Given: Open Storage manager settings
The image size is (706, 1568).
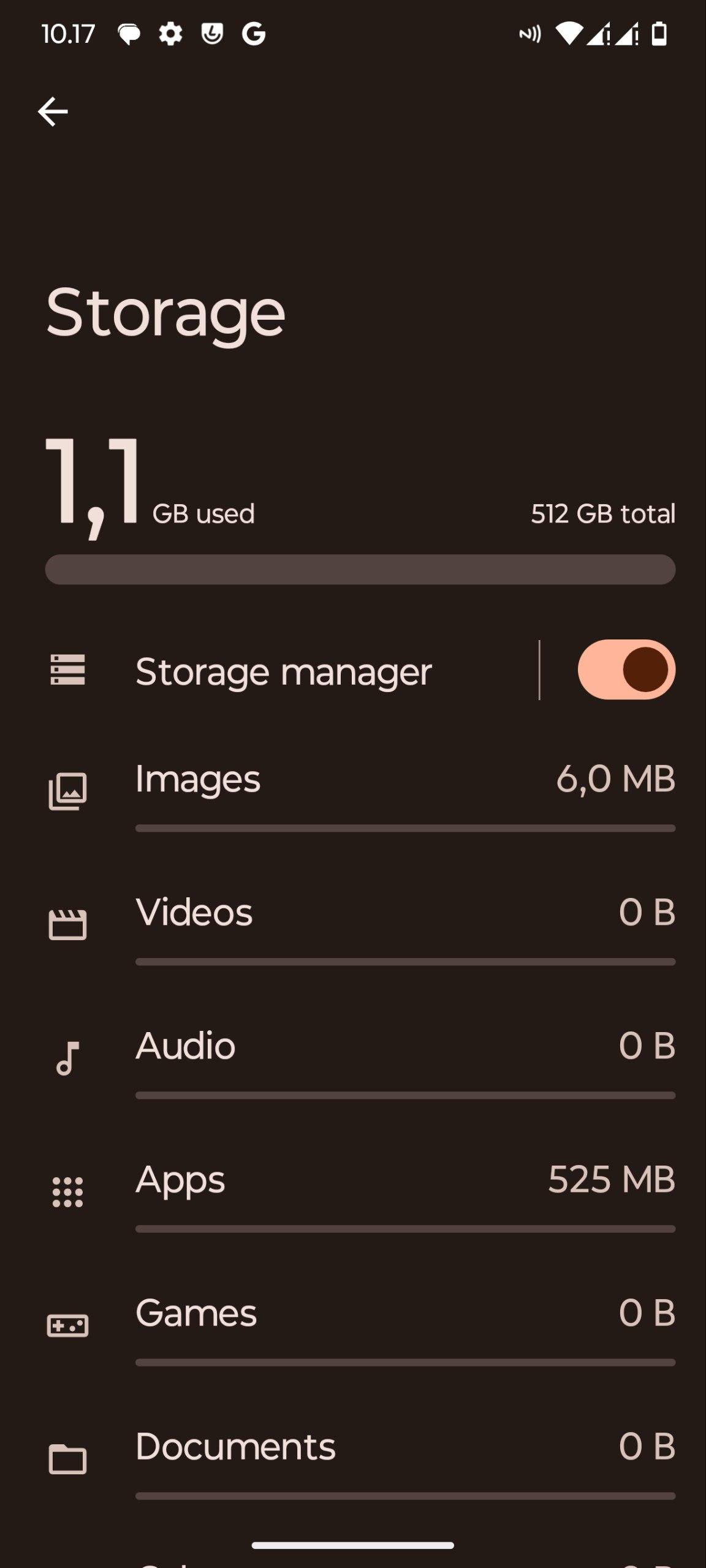Looking at the screenshot, I should [x=283, y=671].
